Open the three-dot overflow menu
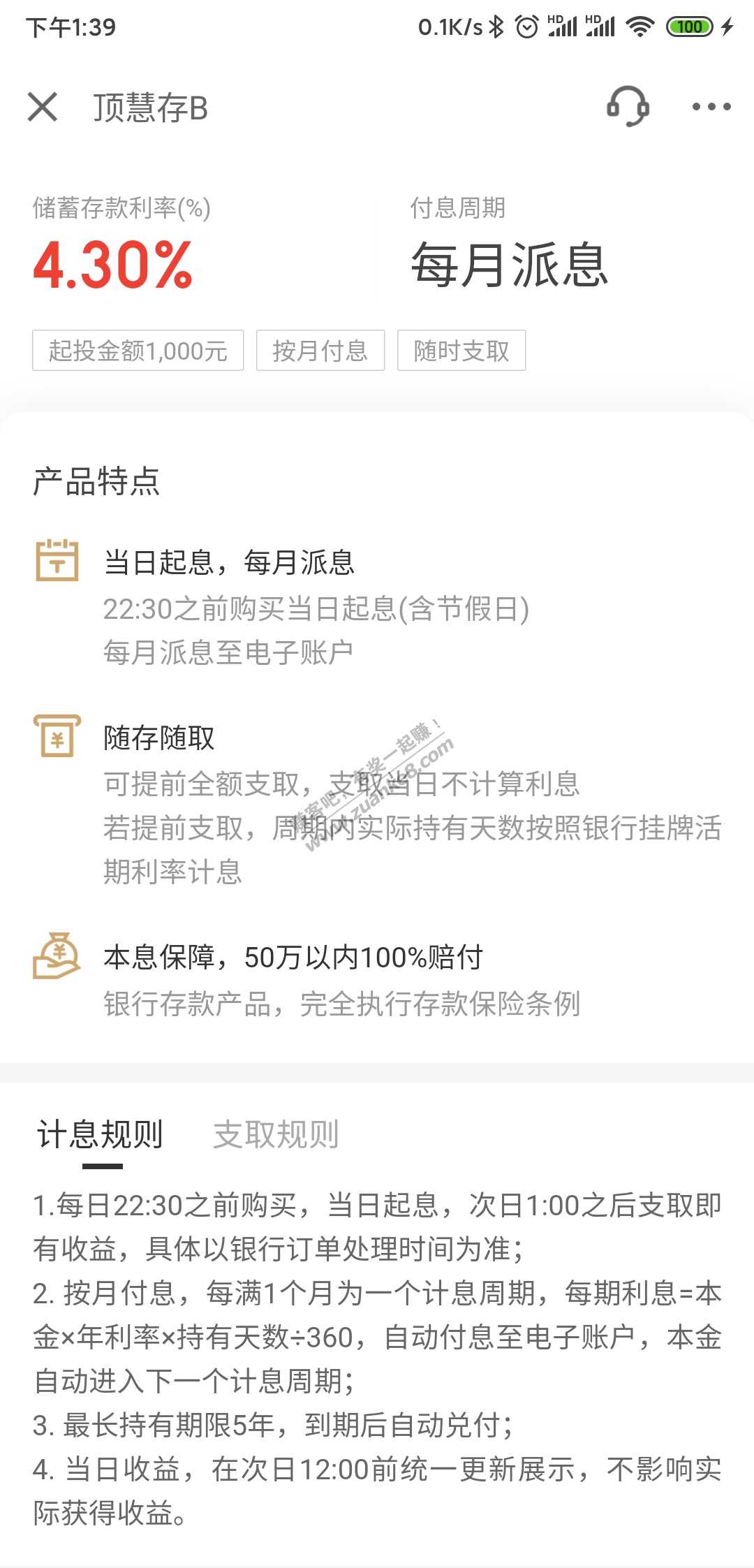This screenshot has width=754, height=1568. [x=711, y=107]
